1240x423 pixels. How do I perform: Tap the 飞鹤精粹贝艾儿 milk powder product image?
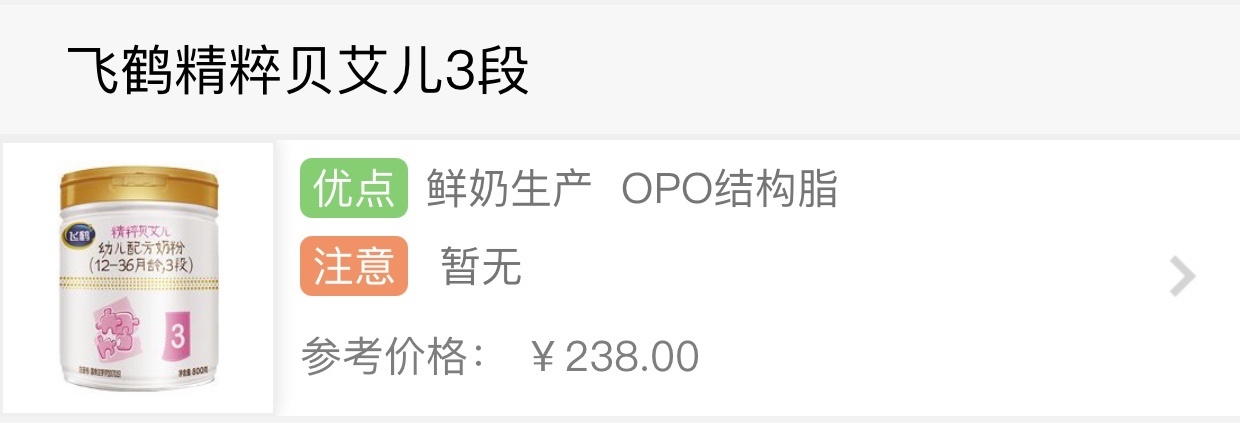(139, 278)
